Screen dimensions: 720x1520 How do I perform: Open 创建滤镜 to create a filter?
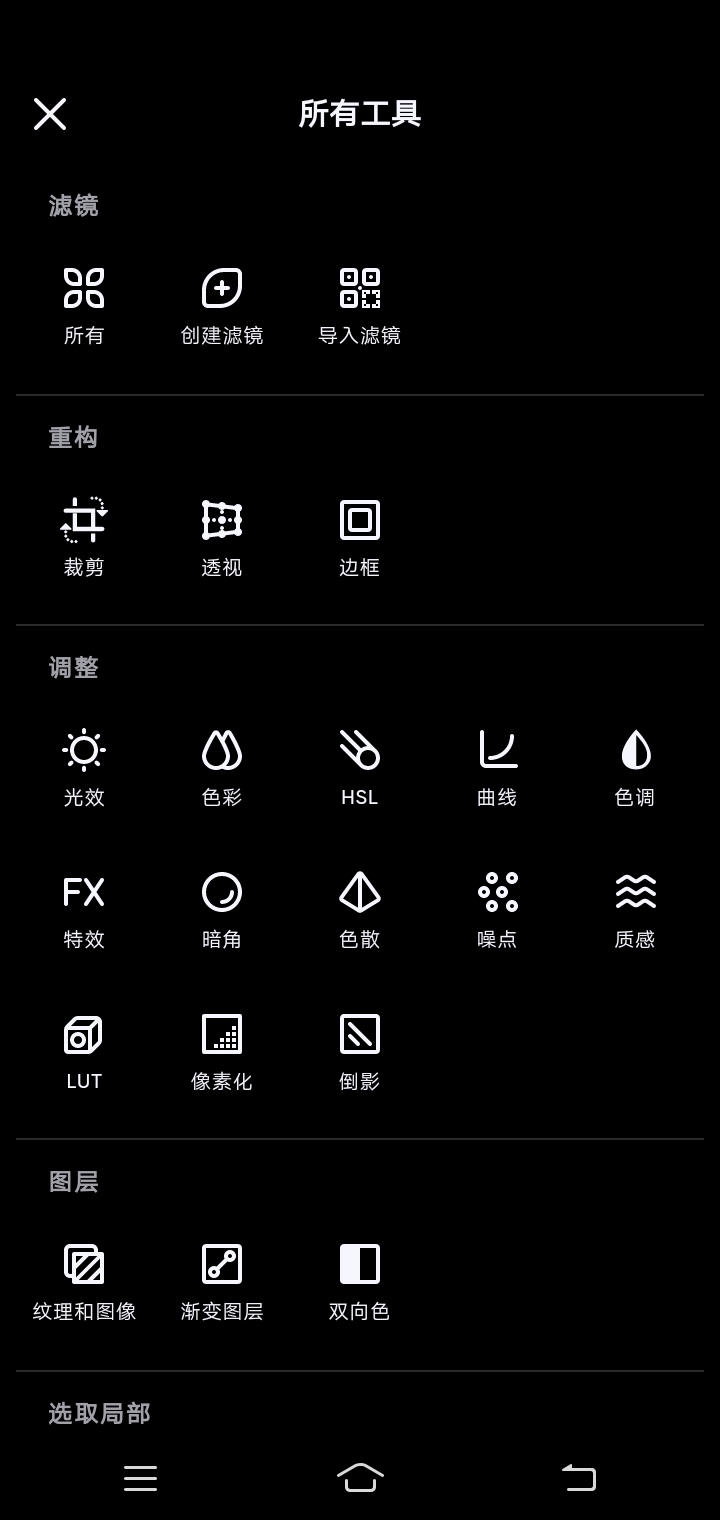pyautogui.click(x=221, y=300)
